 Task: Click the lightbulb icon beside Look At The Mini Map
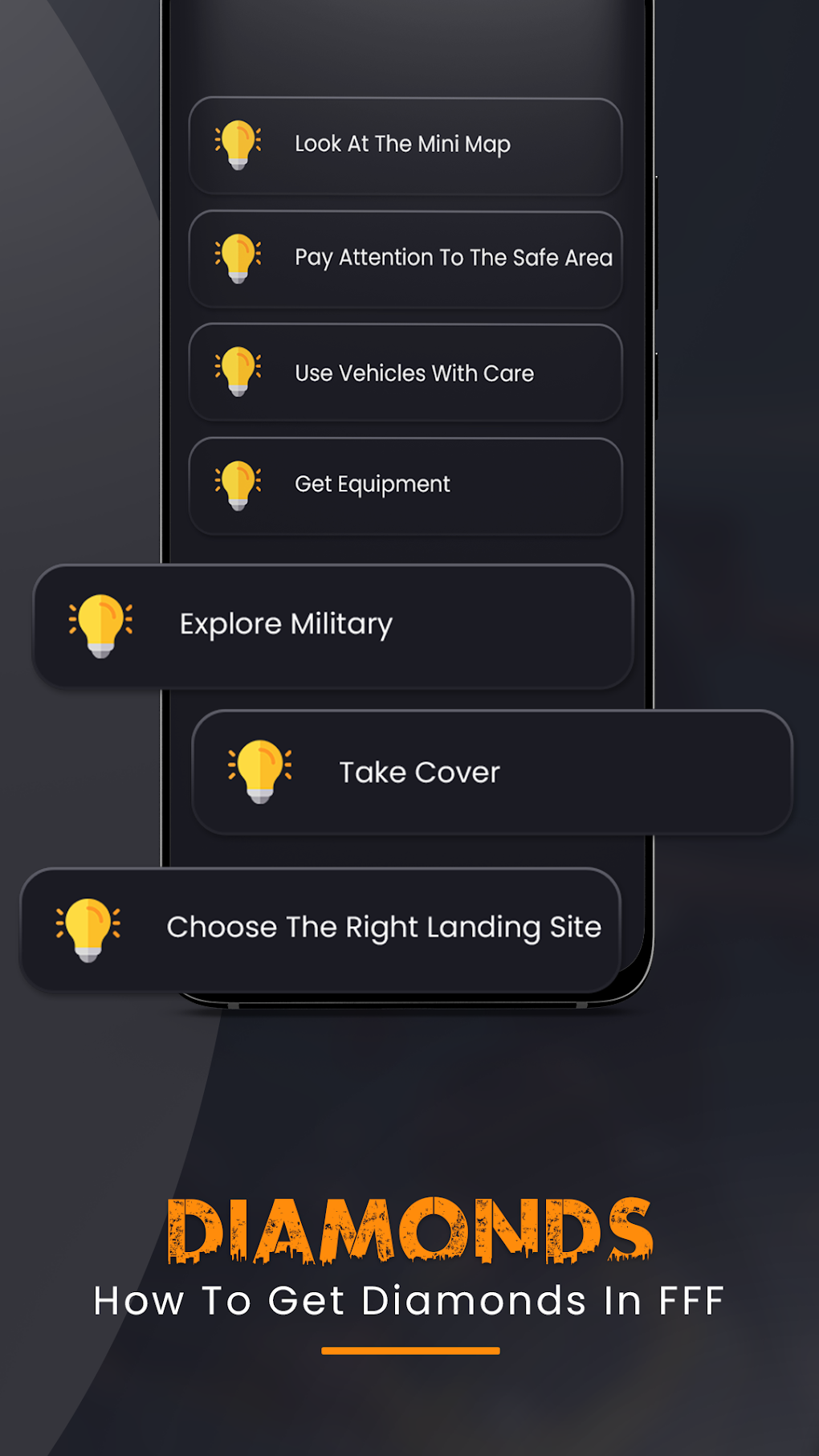(238, 144)
